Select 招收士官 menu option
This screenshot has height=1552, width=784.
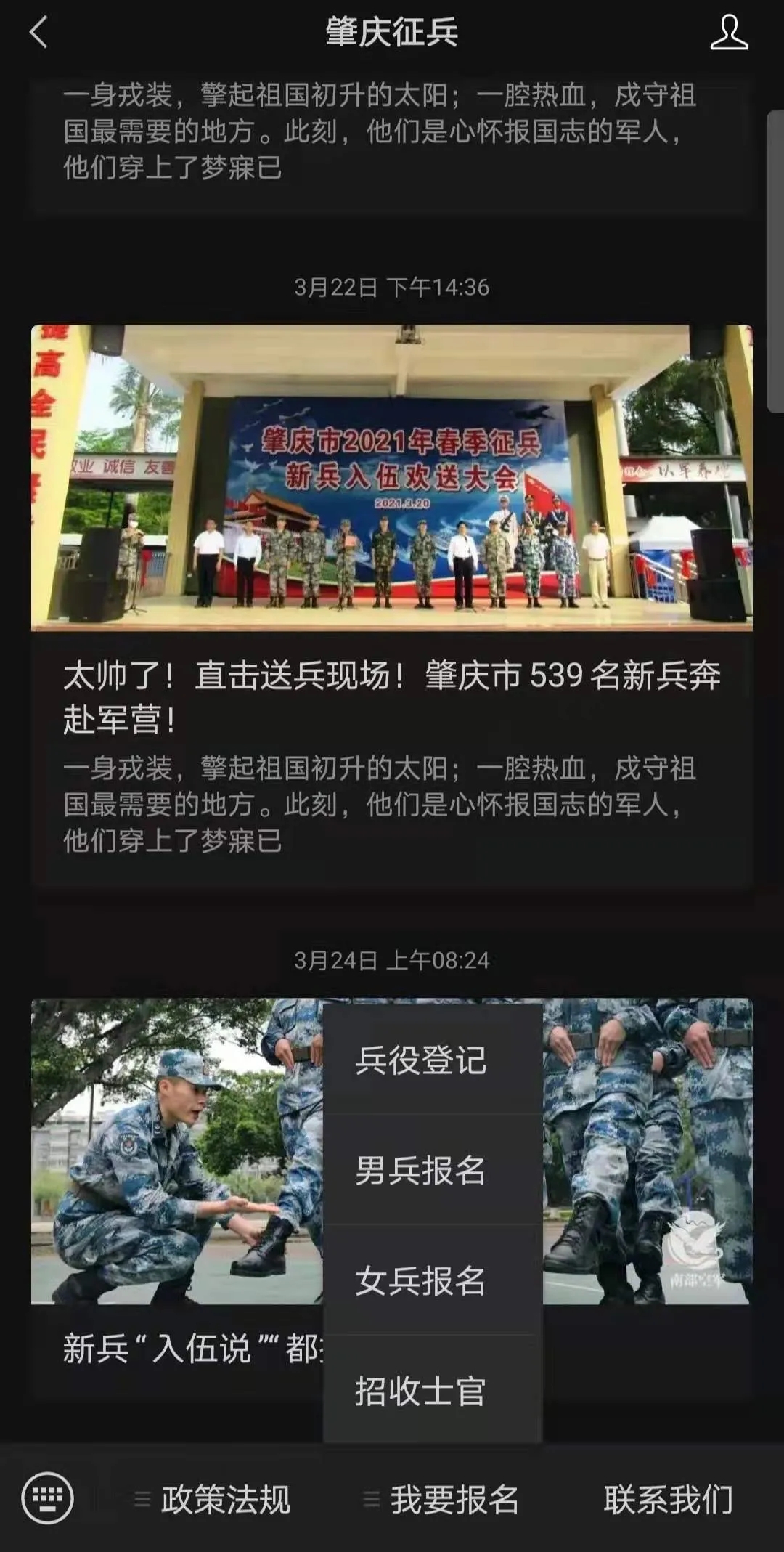(x=420, y=1390)
